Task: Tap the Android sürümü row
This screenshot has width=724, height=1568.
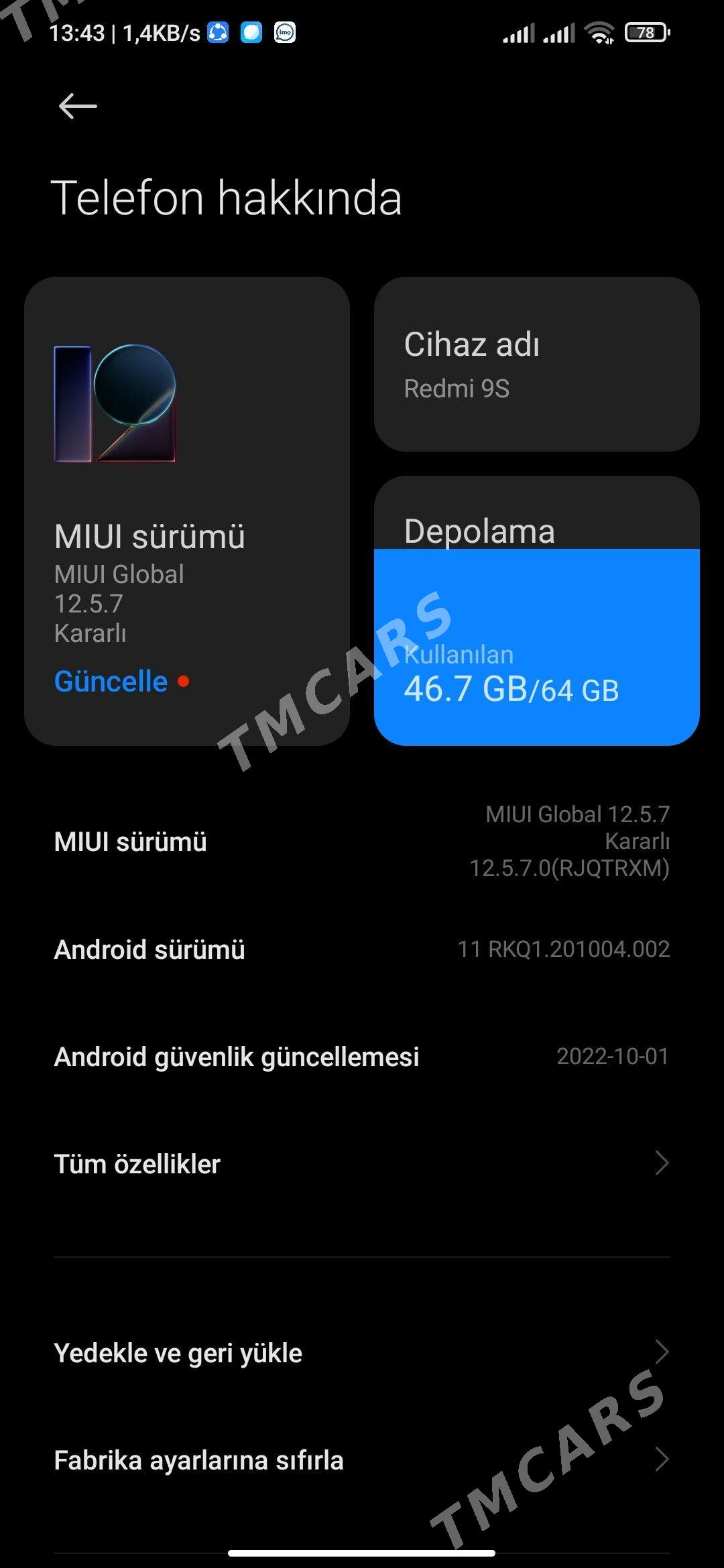Action: pos(362,950)
